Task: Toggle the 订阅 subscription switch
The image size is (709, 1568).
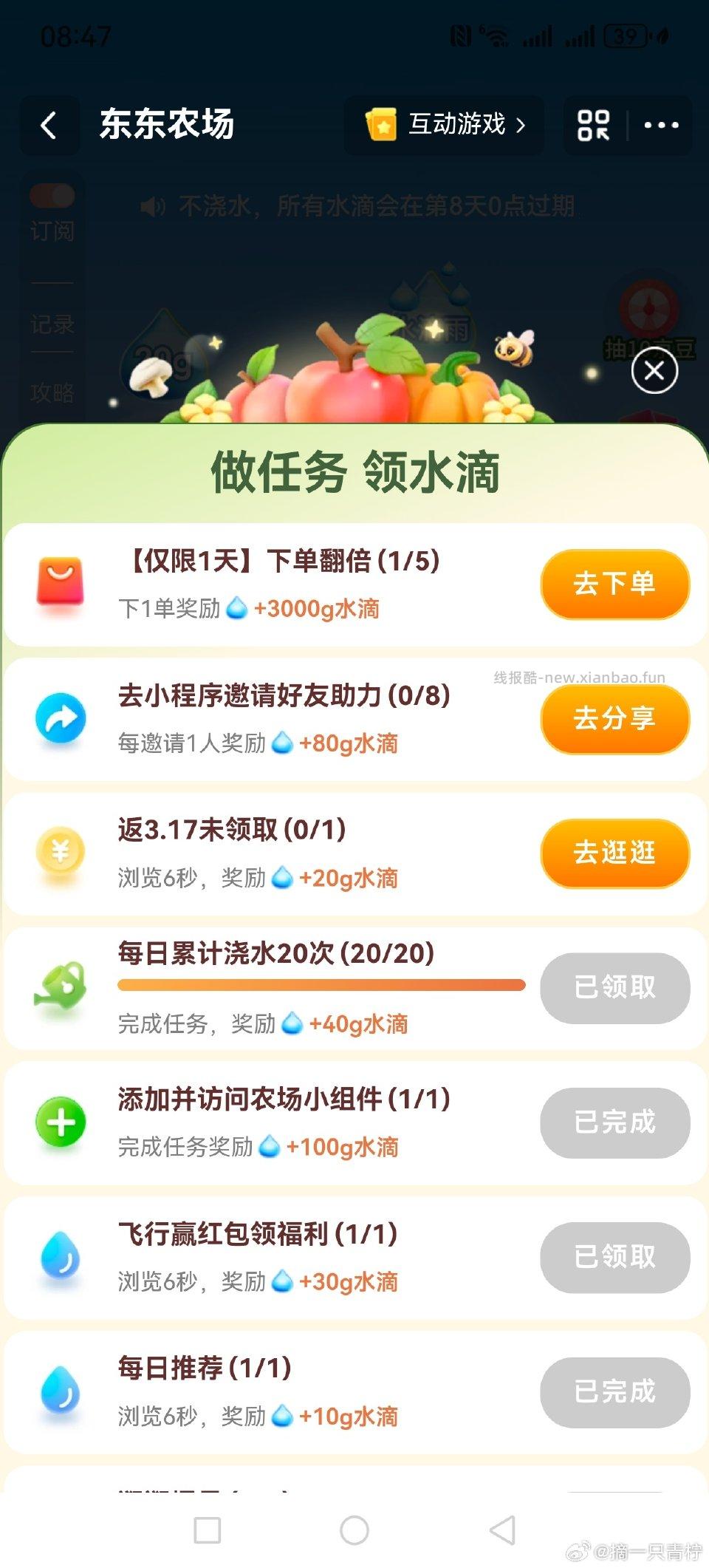Action: click(52, 194)
